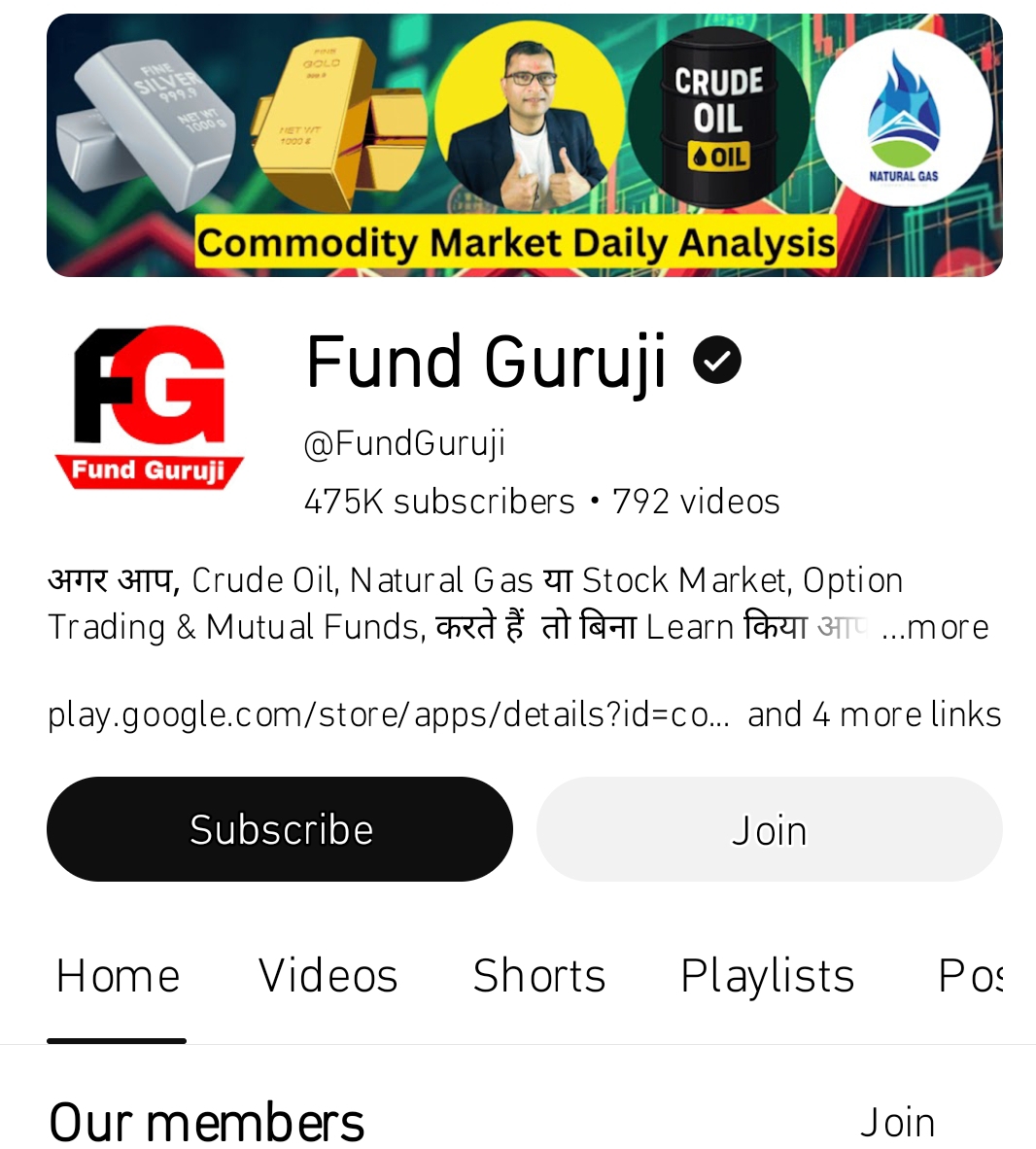Screen dimensions: 1036x1149
Task: Click the Join membership button
Action: coord(768,828)
